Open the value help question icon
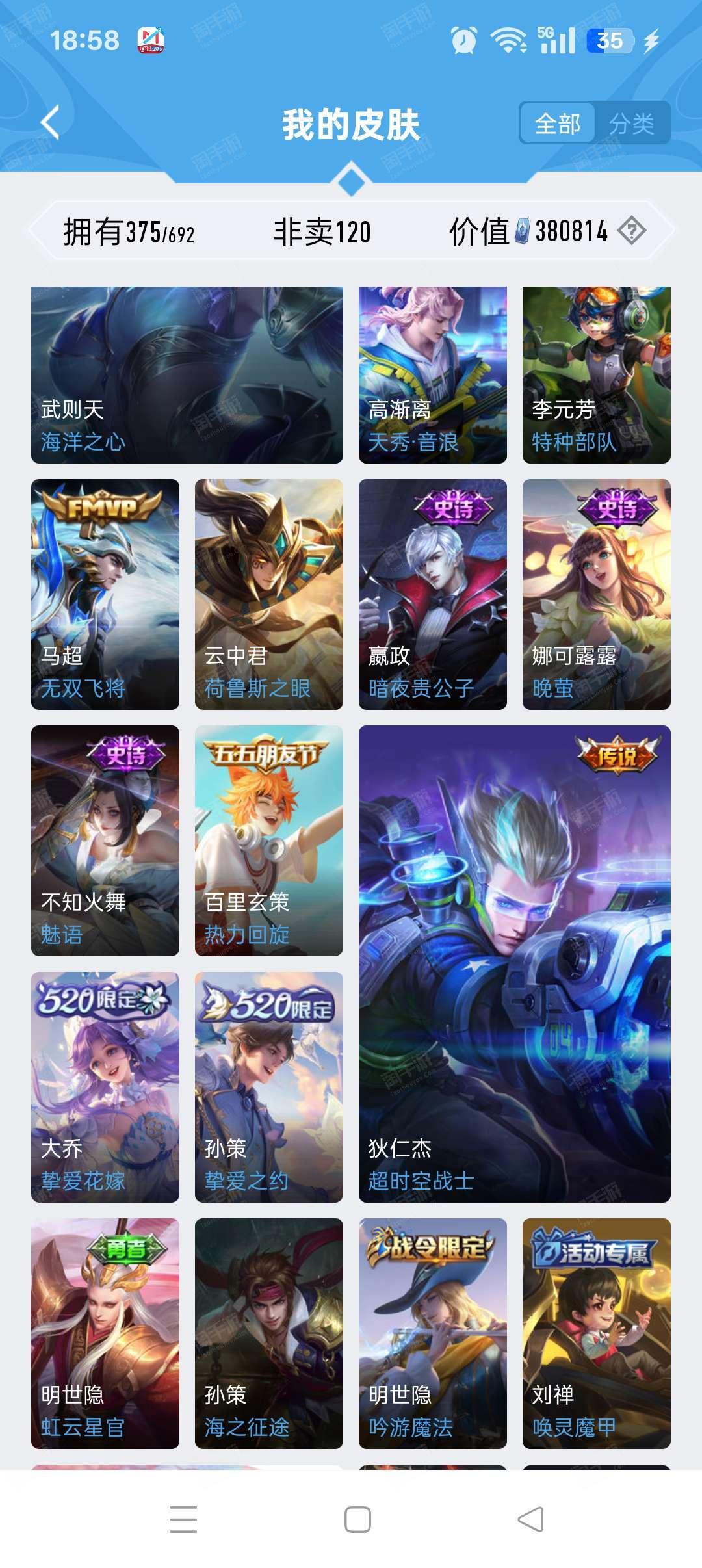 631,231
